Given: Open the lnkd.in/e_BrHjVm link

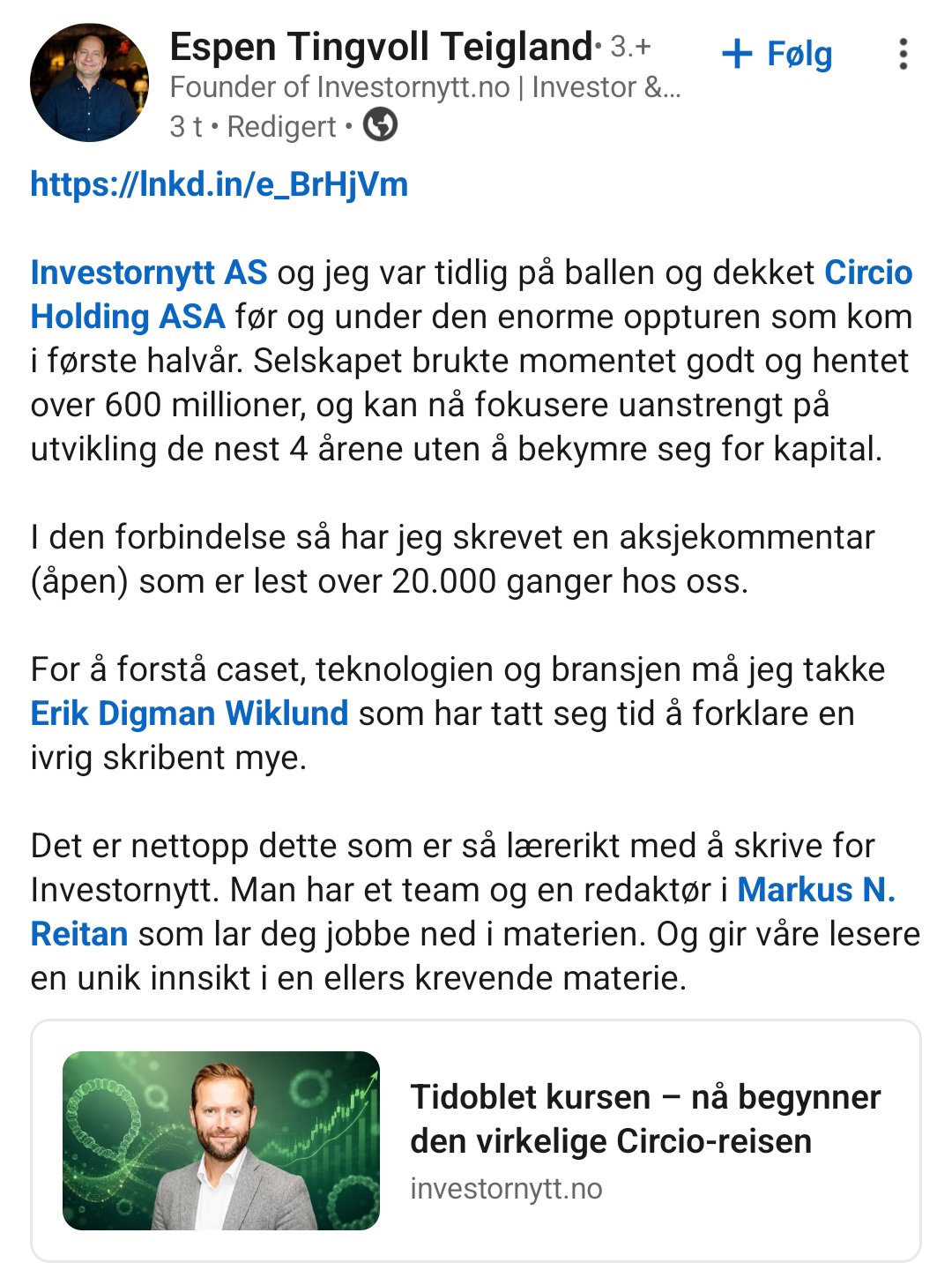Looking at the screenshot, I should coord(219,184).
